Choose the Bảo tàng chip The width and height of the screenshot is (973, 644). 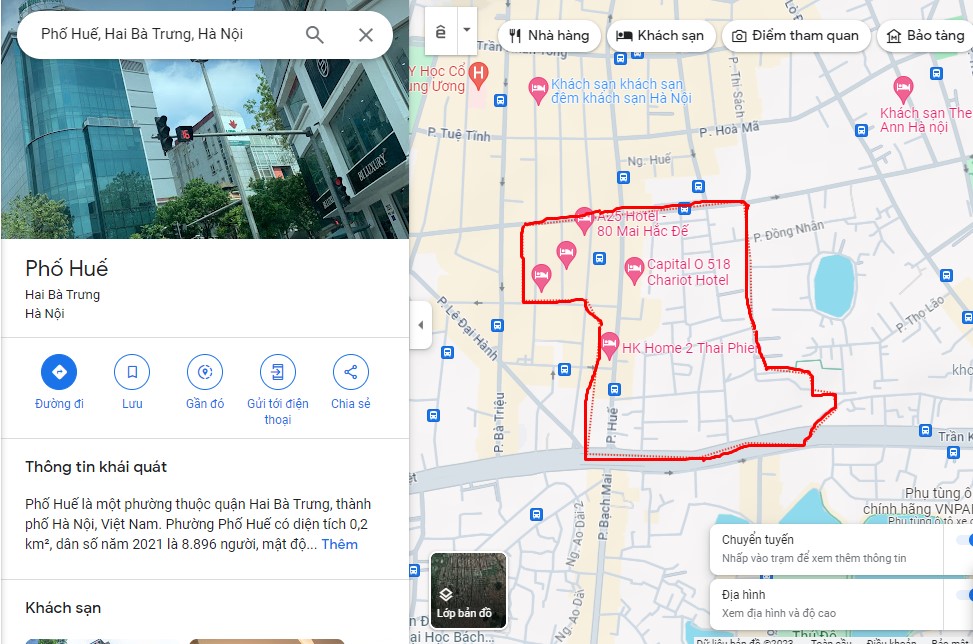point(925,35)
